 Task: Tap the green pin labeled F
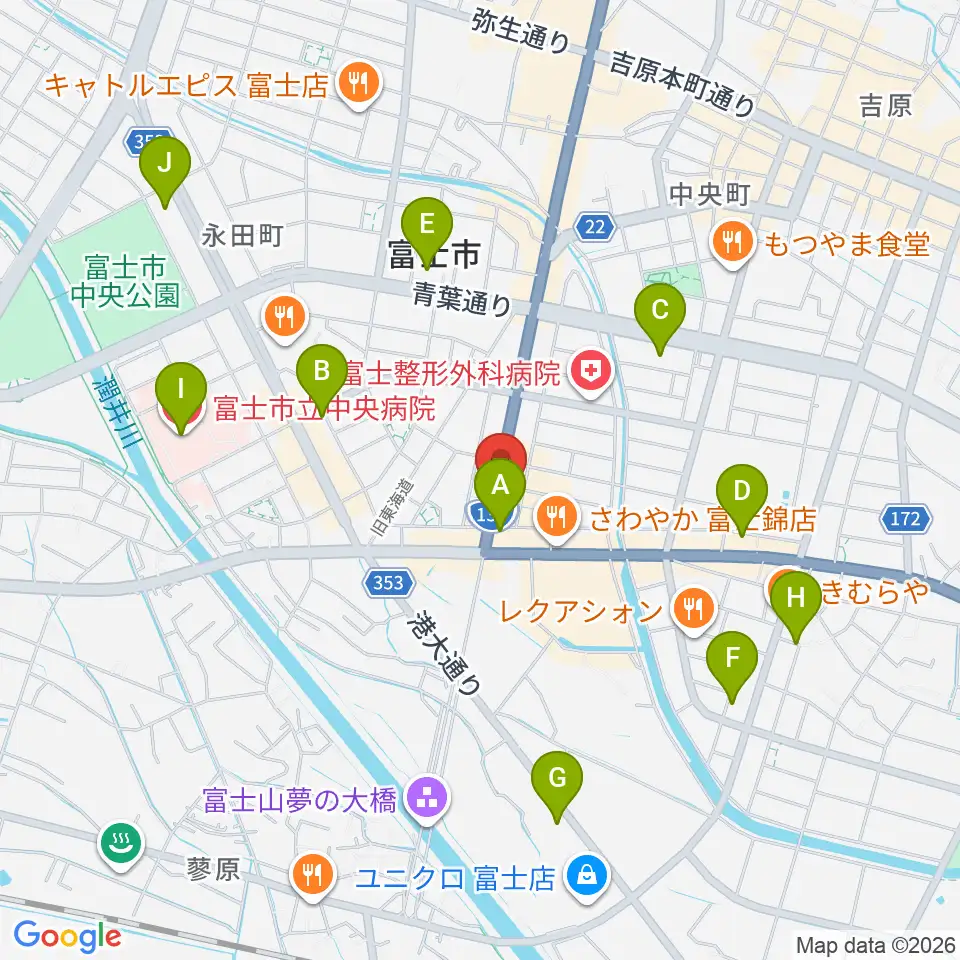(732, 666)
